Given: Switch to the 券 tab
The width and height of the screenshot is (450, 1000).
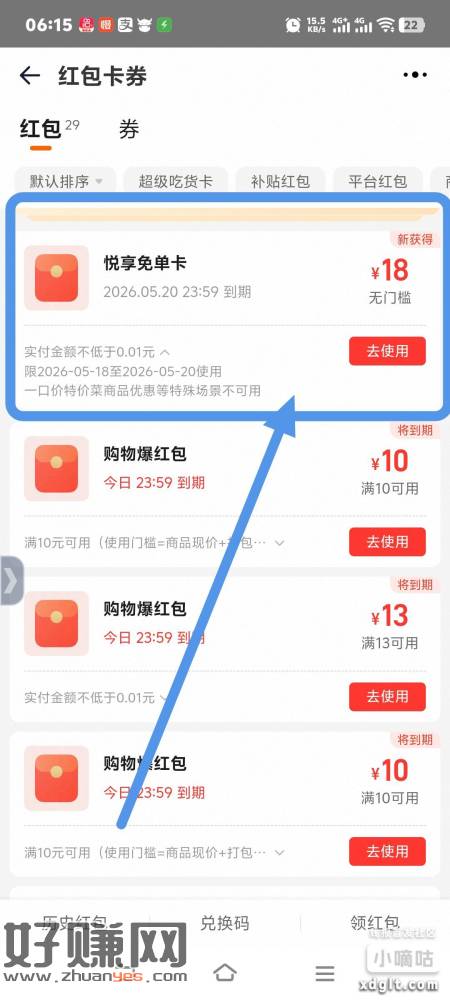Looking at the screenshot, I should (x=129, y=129).
